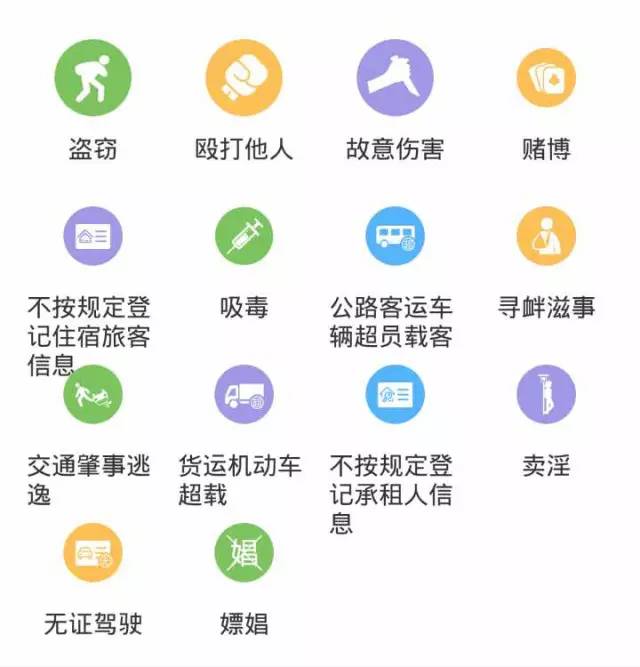Tap the 故意伤害 icon
The image size is (640, 667).
tap(395, 78)
